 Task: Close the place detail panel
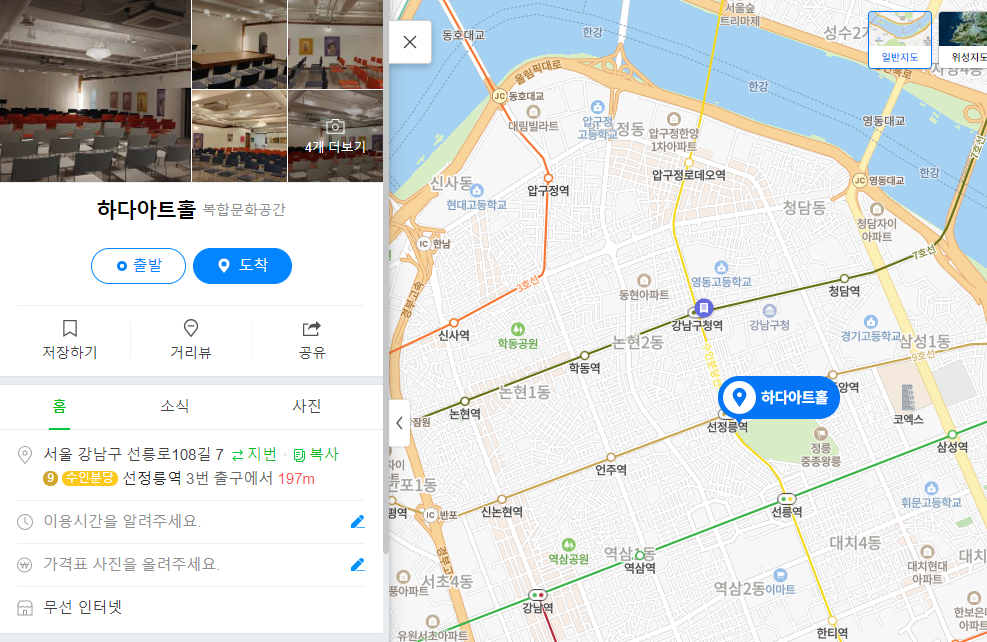click(x=410, y=42)
